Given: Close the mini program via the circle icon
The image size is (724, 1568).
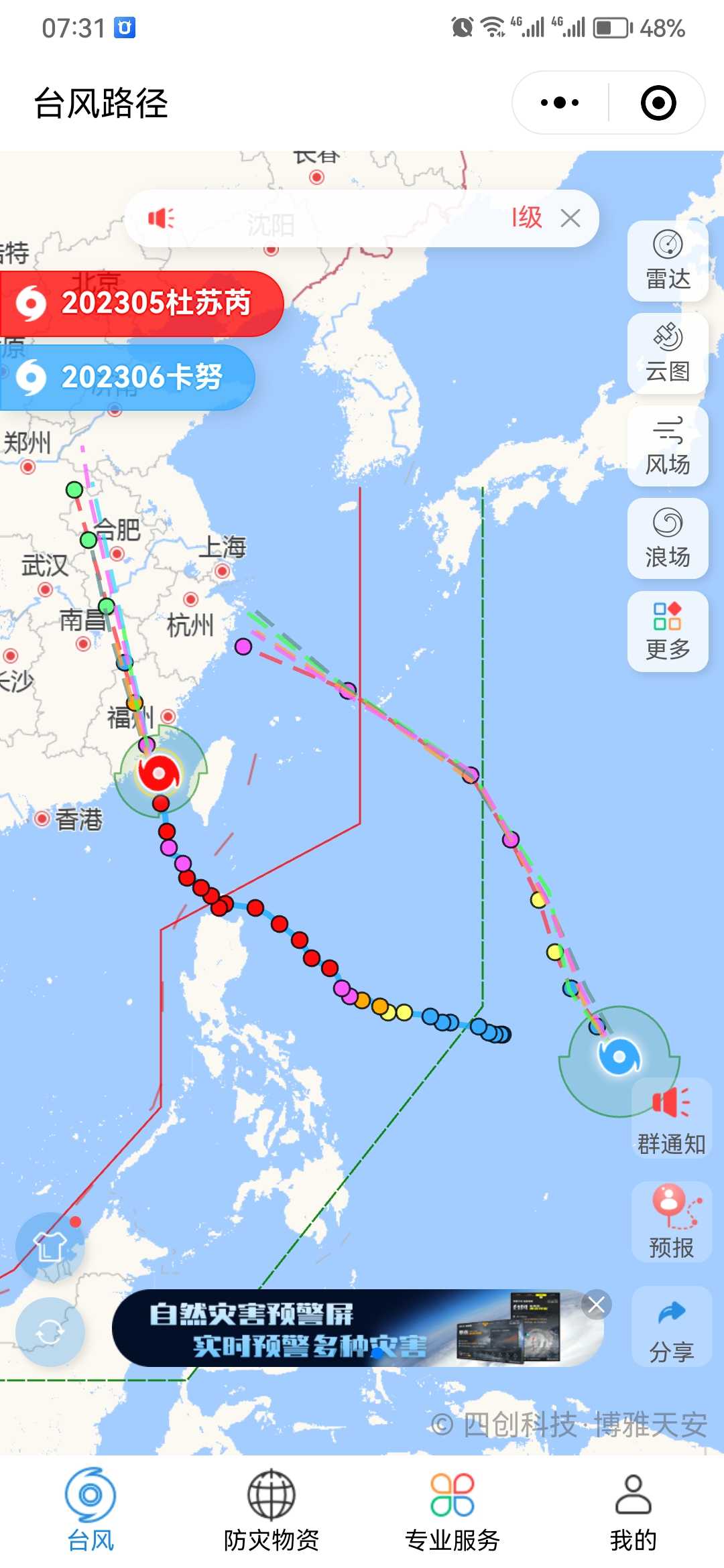Looking at the screenshot, I should pyautogui.click(x=658, y=103).
